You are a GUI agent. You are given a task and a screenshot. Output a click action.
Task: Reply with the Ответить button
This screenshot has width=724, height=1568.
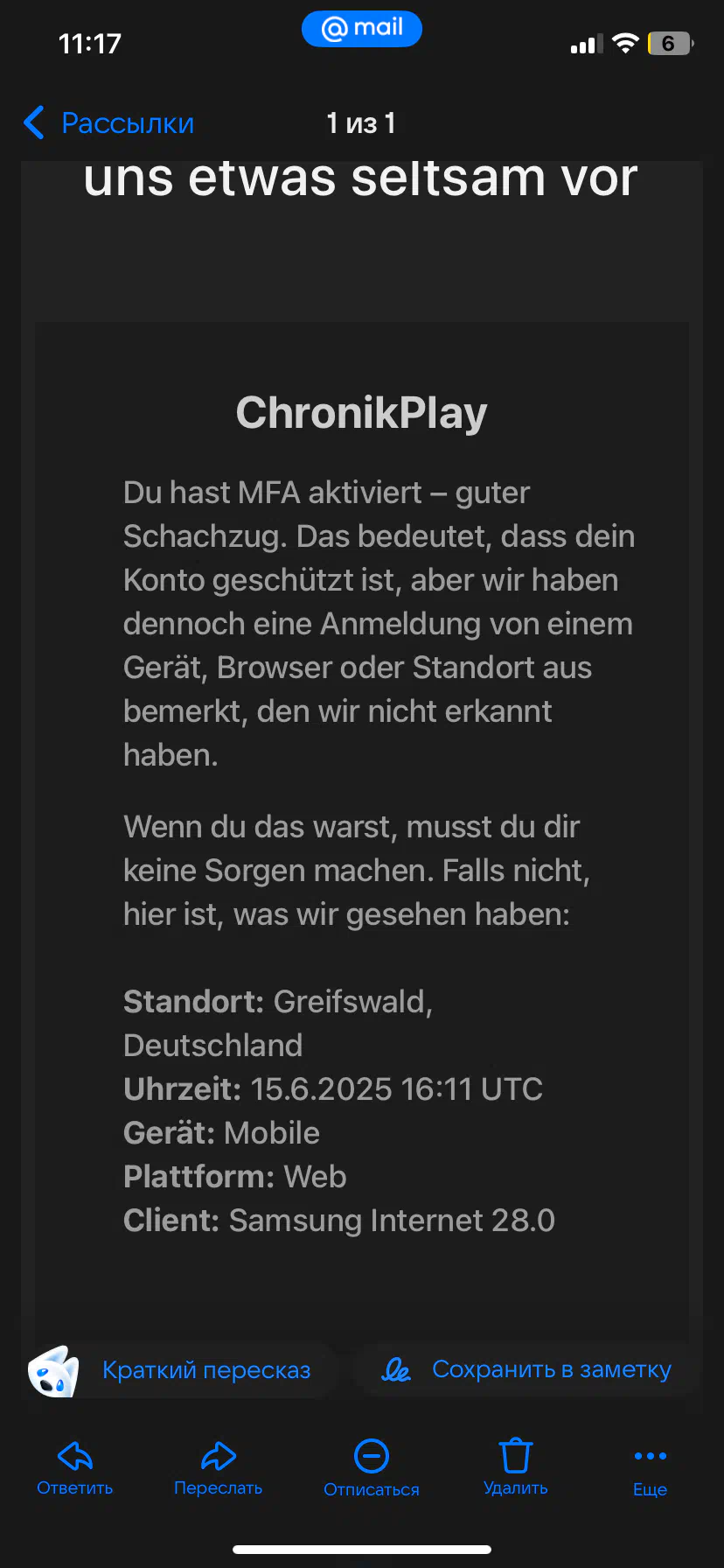click(x=75, y=1468)
